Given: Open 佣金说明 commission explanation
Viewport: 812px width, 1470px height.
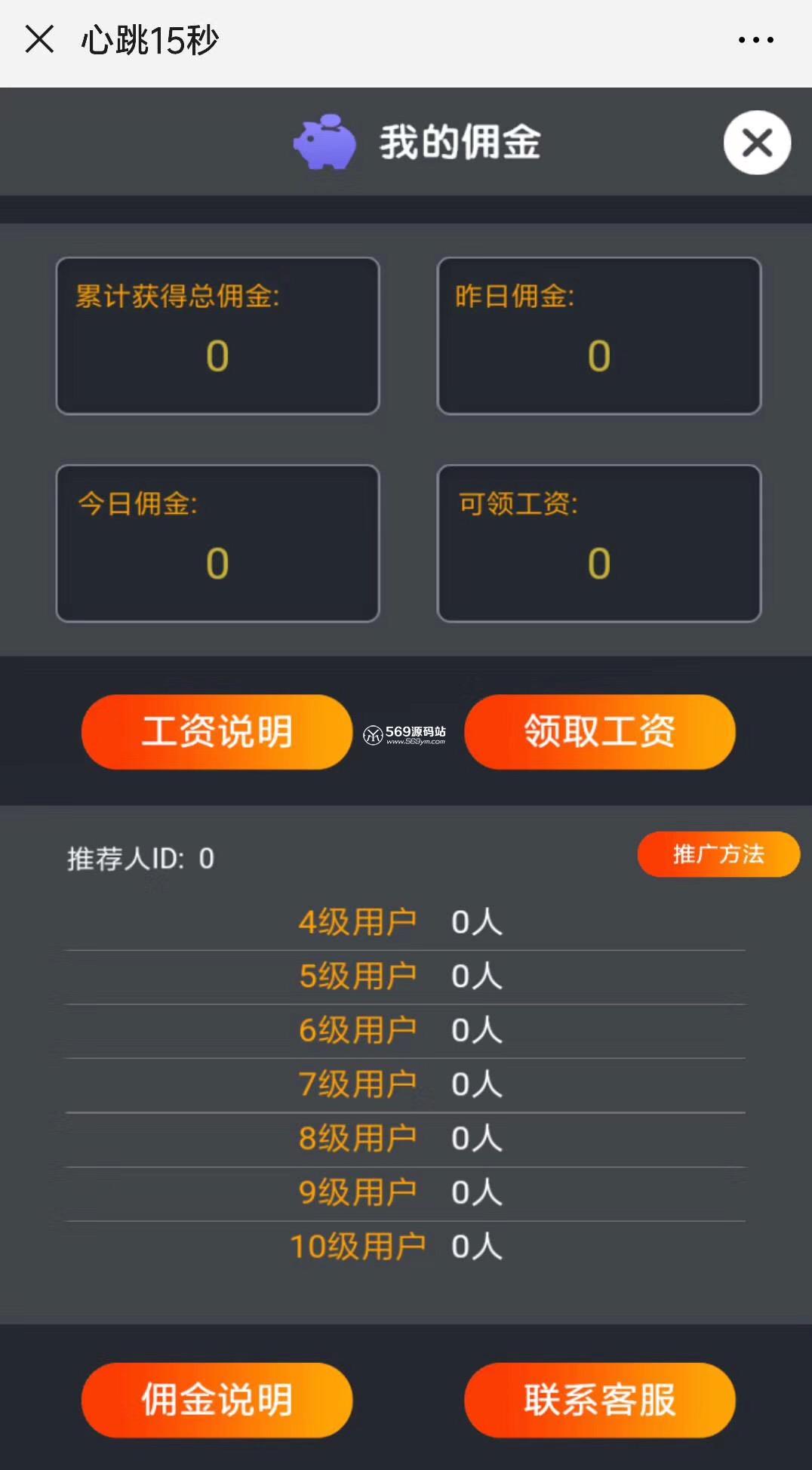Looking at the screenshot, I should [217, 1400].
